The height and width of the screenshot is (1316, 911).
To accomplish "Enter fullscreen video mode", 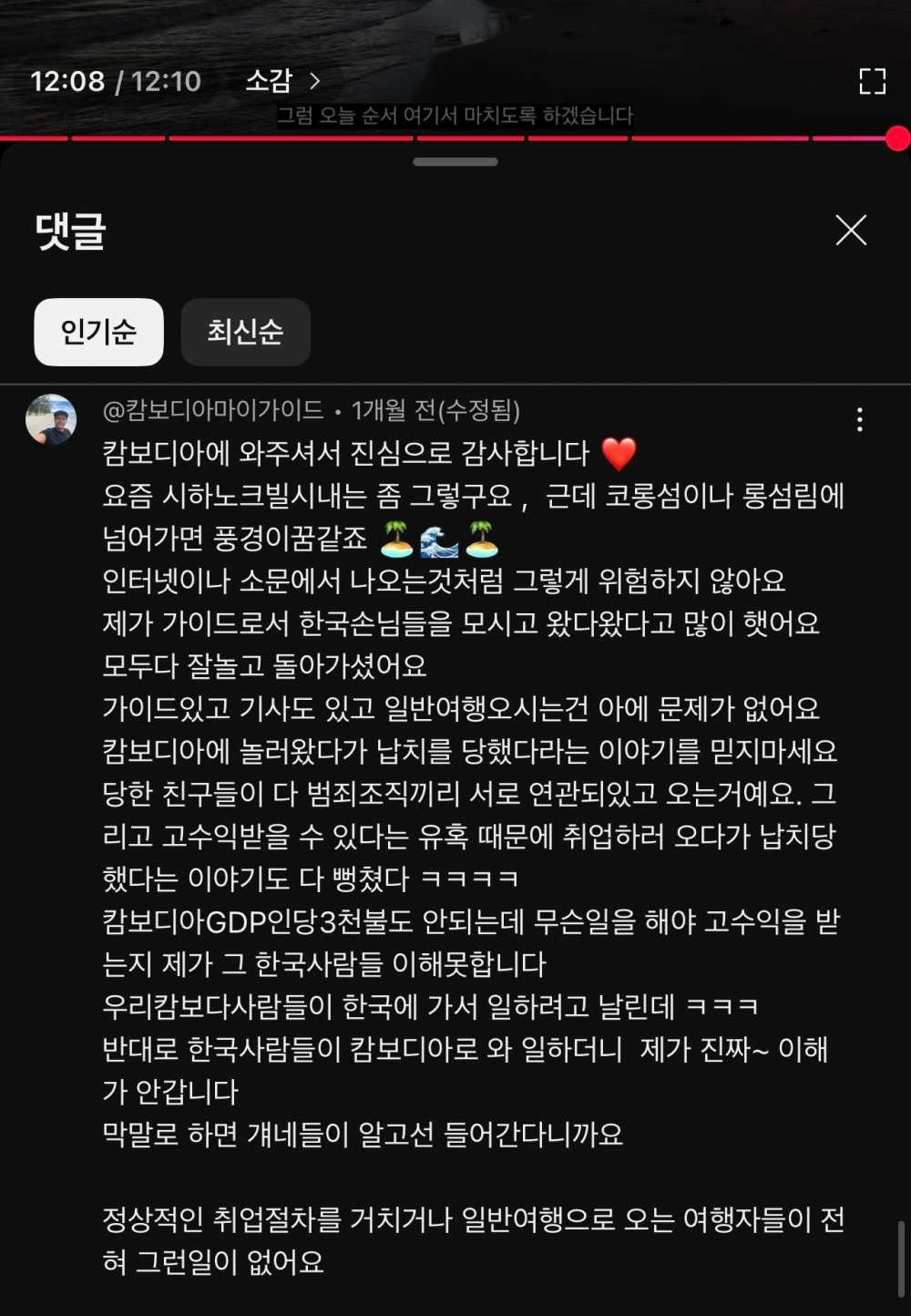I will 872,82.
